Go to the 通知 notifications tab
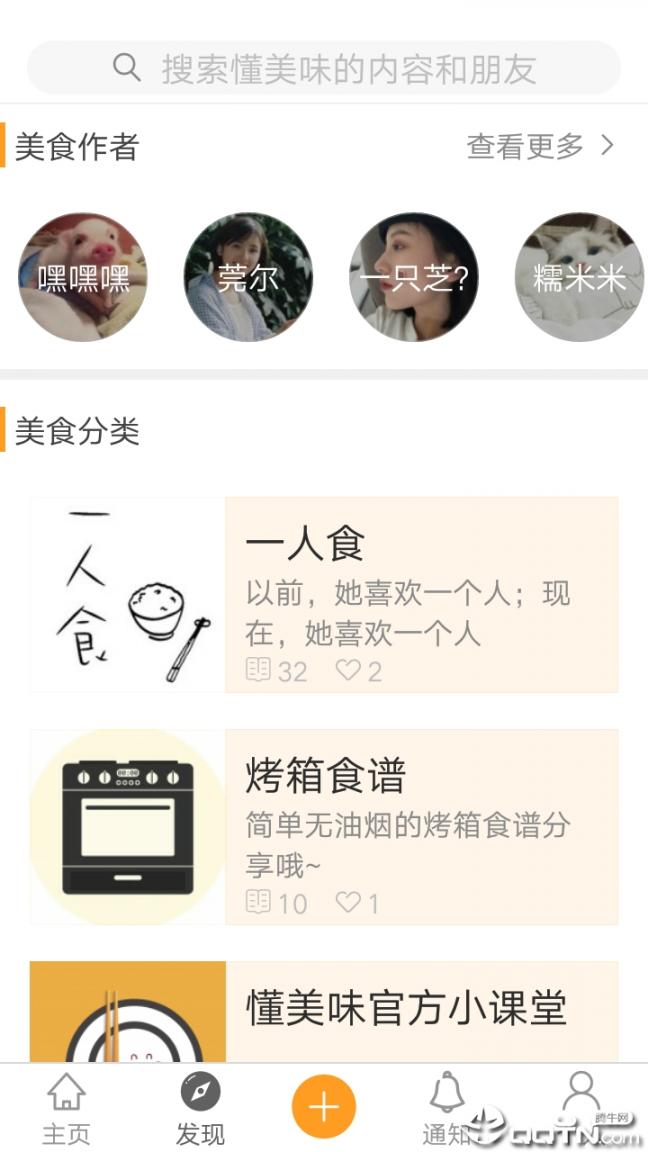 [447, 1108]
